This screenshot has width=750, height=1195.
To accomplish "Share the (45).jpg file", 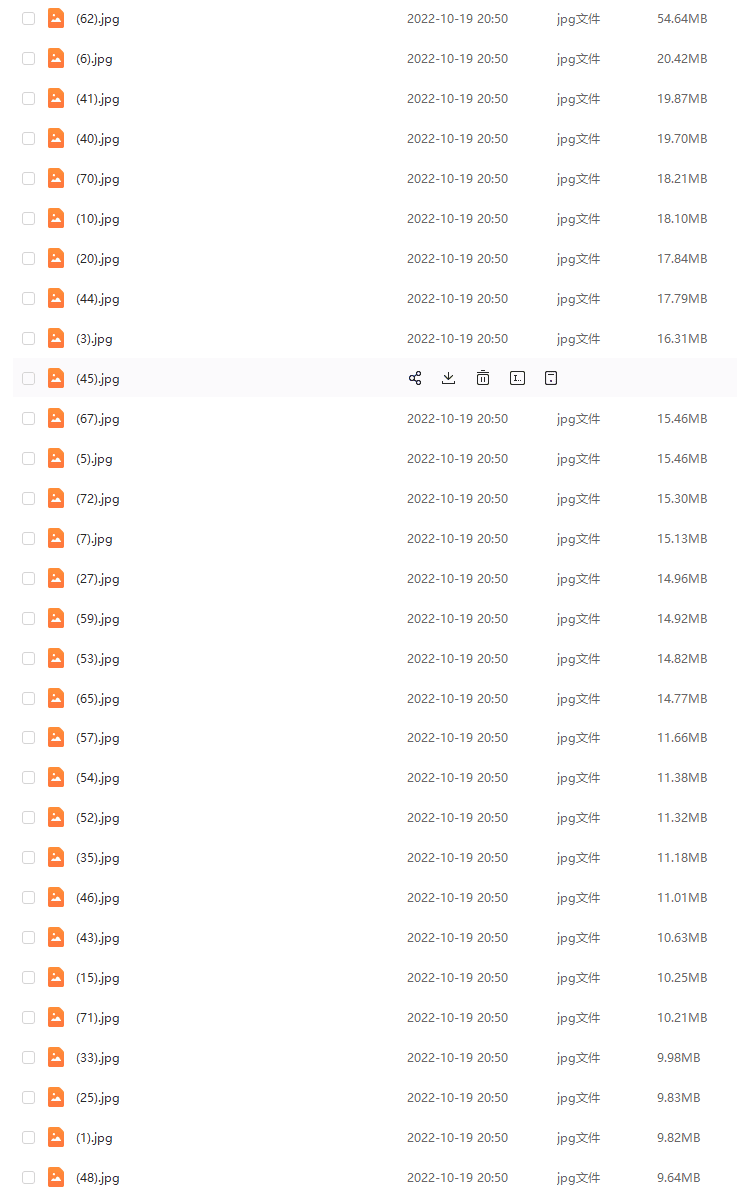I will pyautogui.click(x=415, y=378).
